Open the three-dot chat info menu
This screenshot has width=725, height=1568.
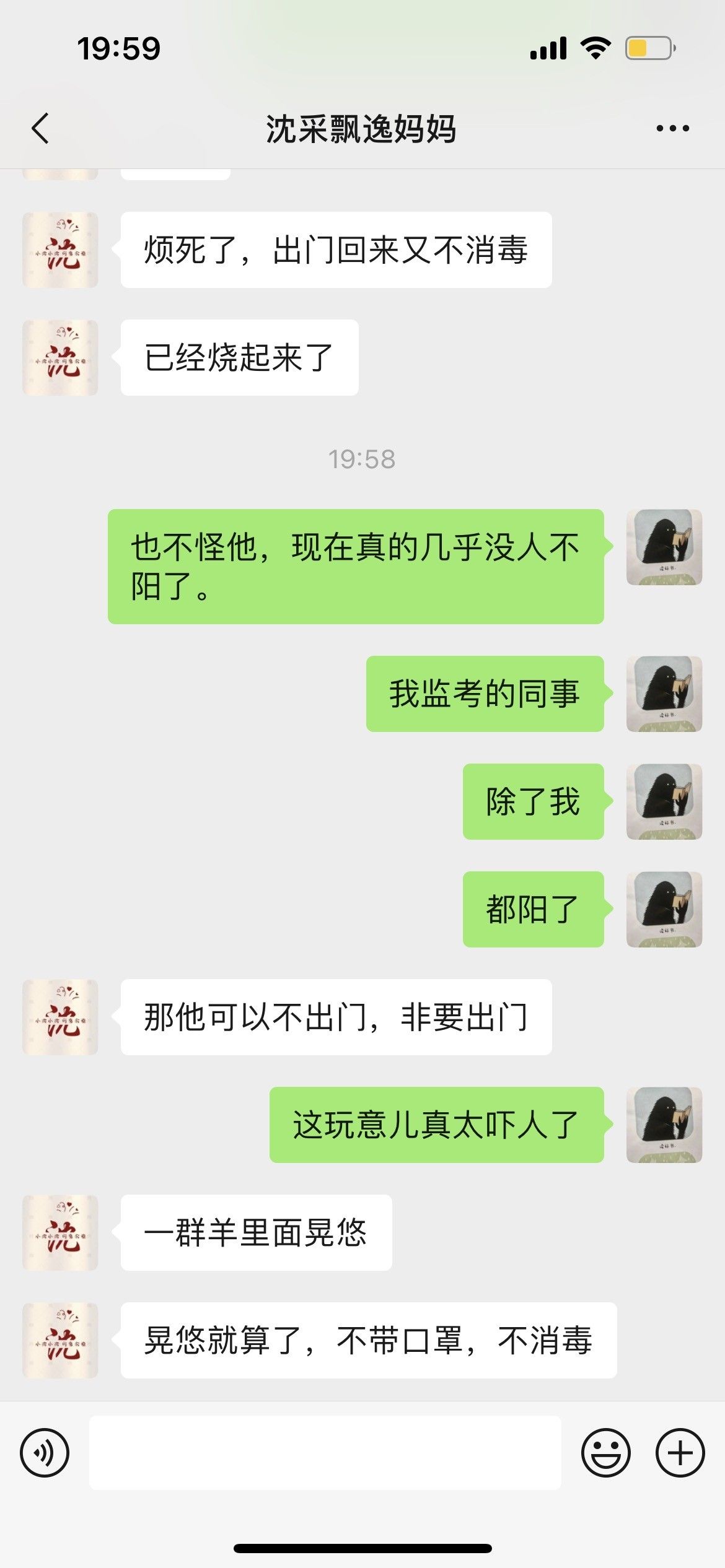[x=672, y=129]
